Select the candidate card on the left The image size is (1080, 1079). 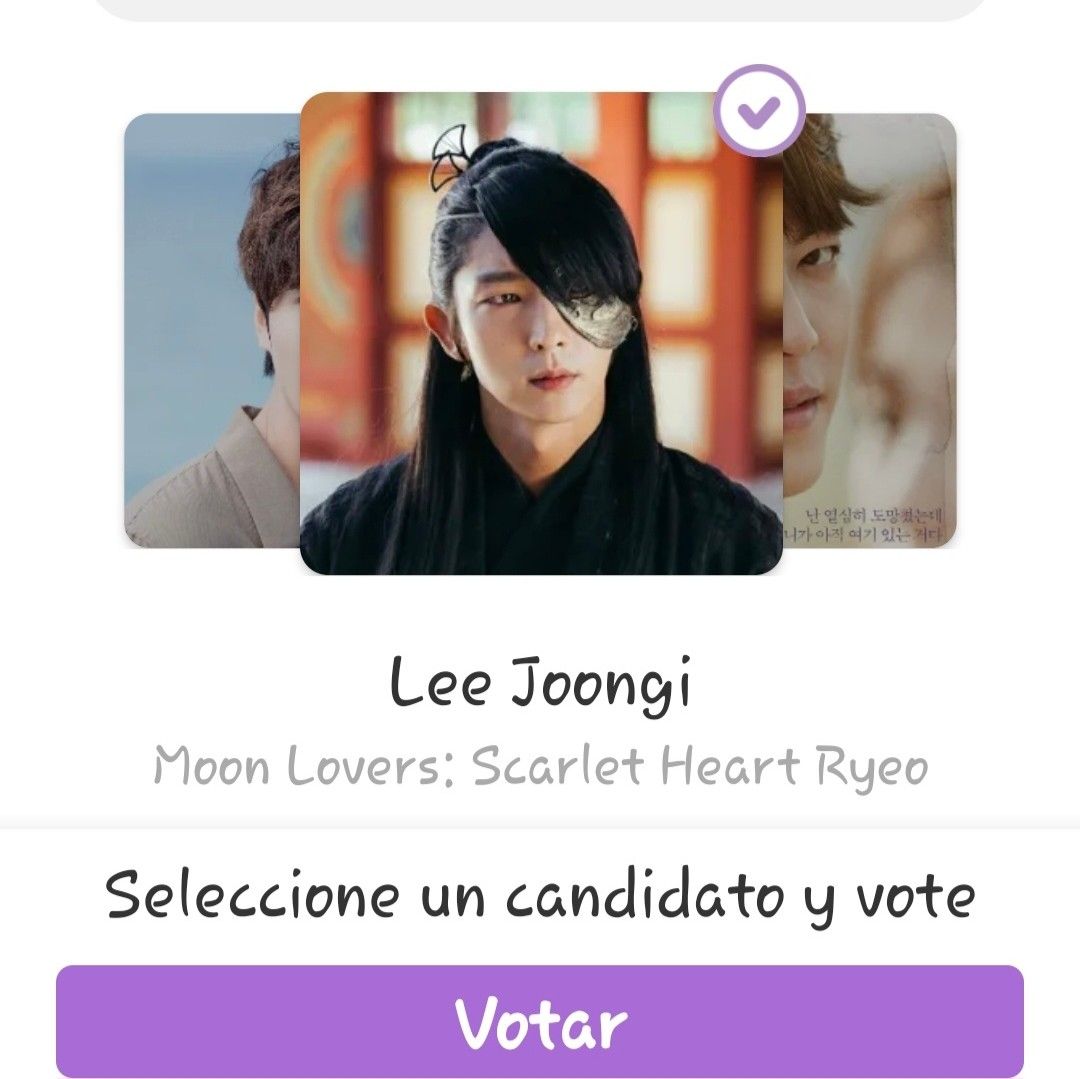[x=212, y=330]
